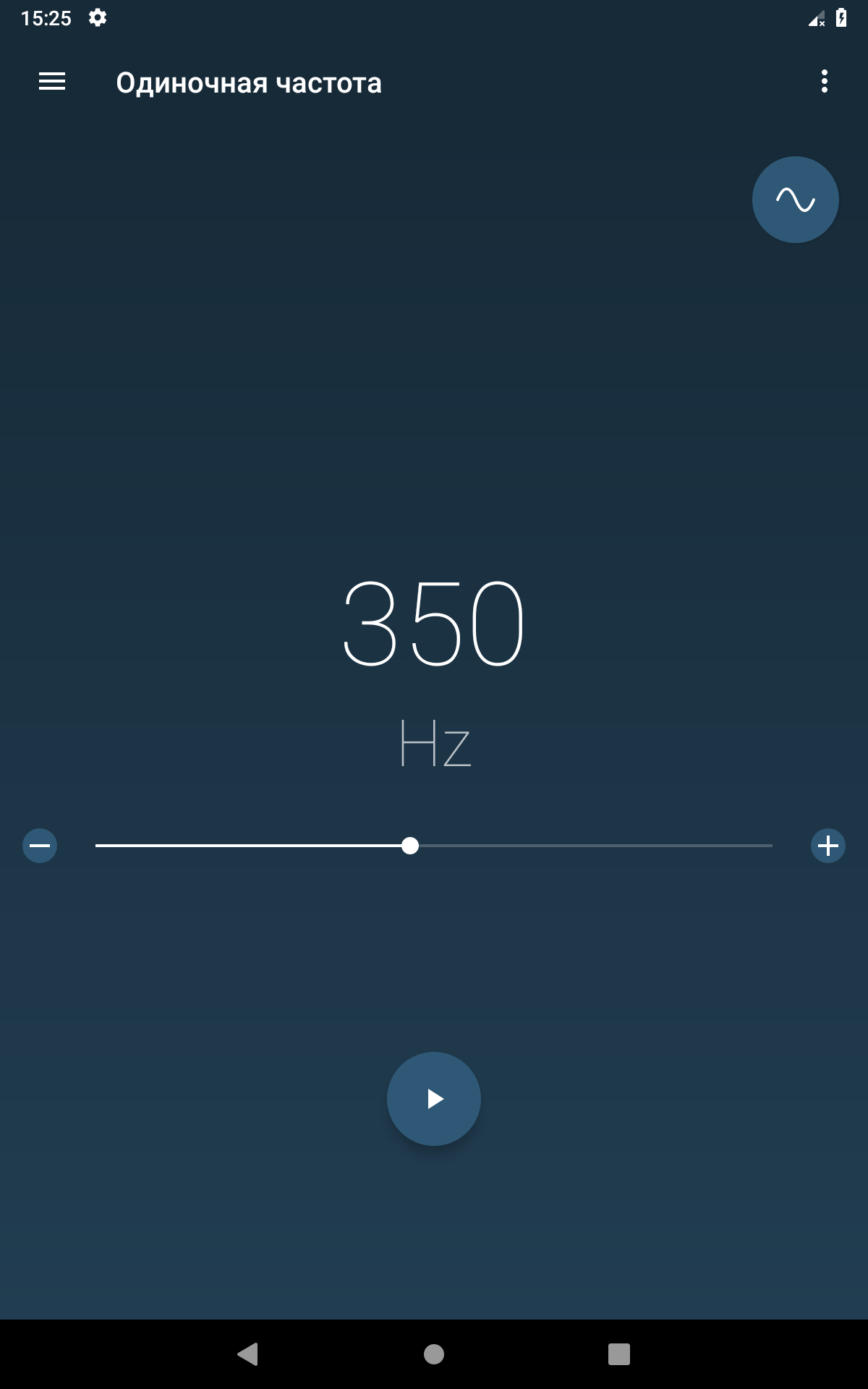The height and width of the screenshot is (1389, 868).
Task: Go back using the system back button
Action: pyautogui.click(x=248, y=1354)
